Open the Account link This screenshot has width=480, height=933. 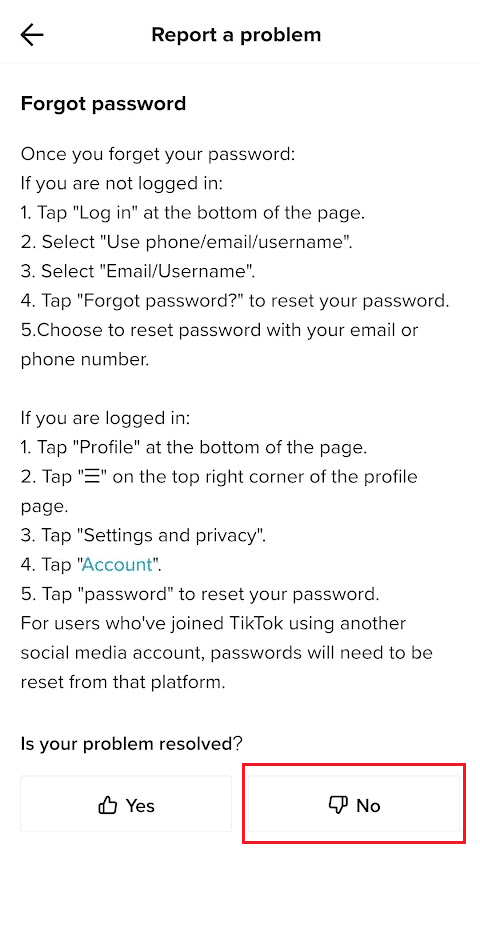117,565
